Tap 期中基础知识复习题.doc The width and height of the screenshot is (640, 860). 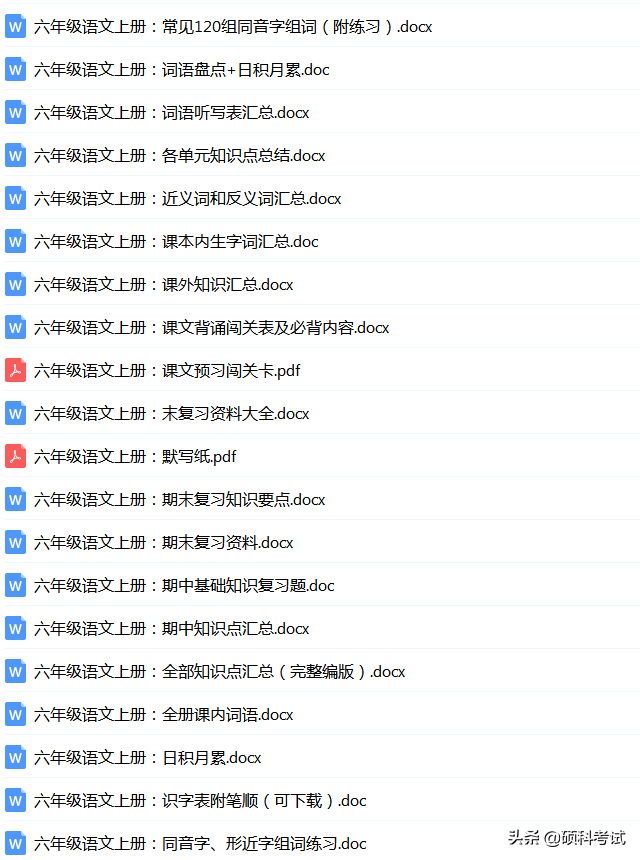(184, 586)
